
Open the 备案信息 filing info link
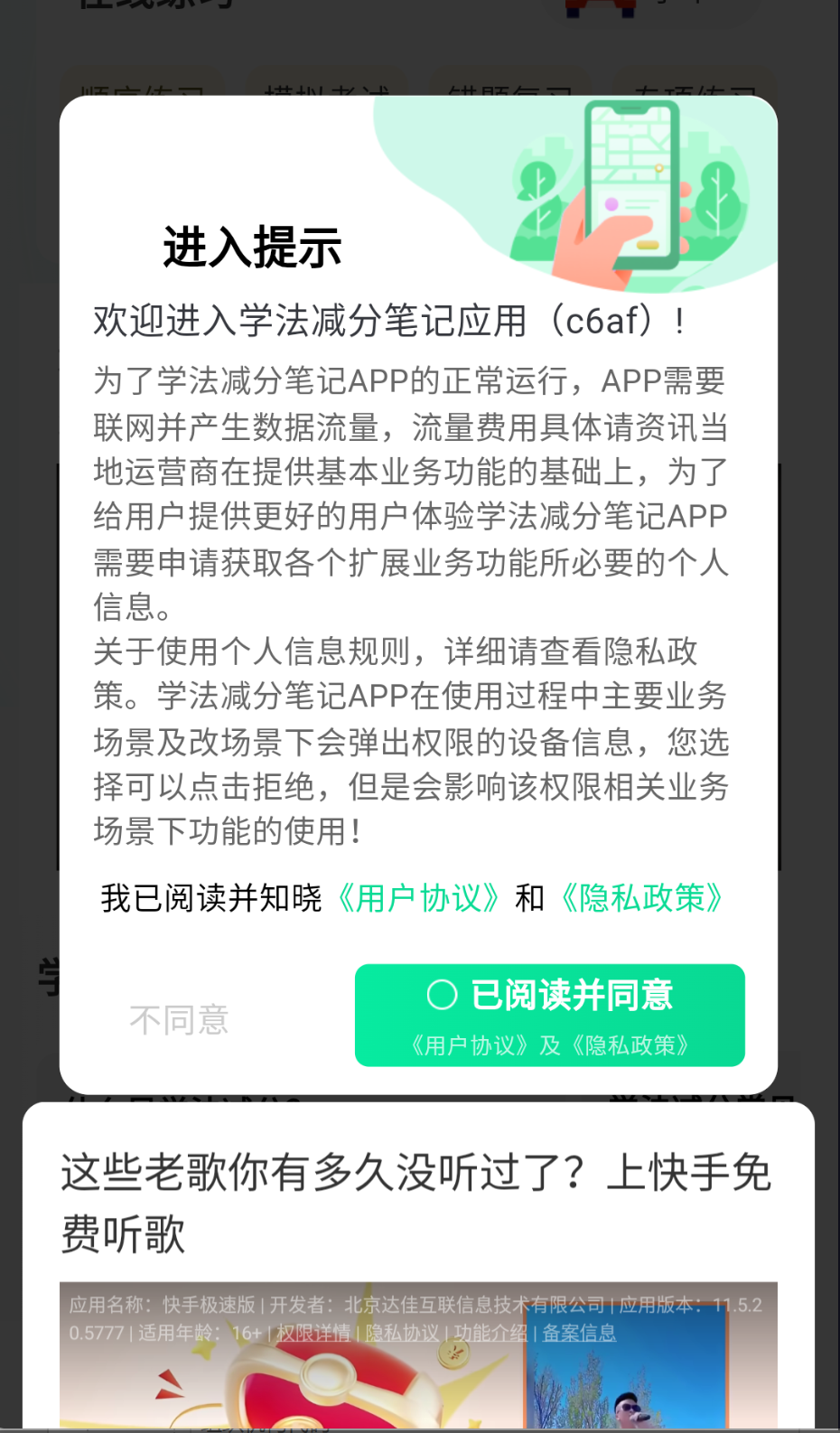point(578,1333)
